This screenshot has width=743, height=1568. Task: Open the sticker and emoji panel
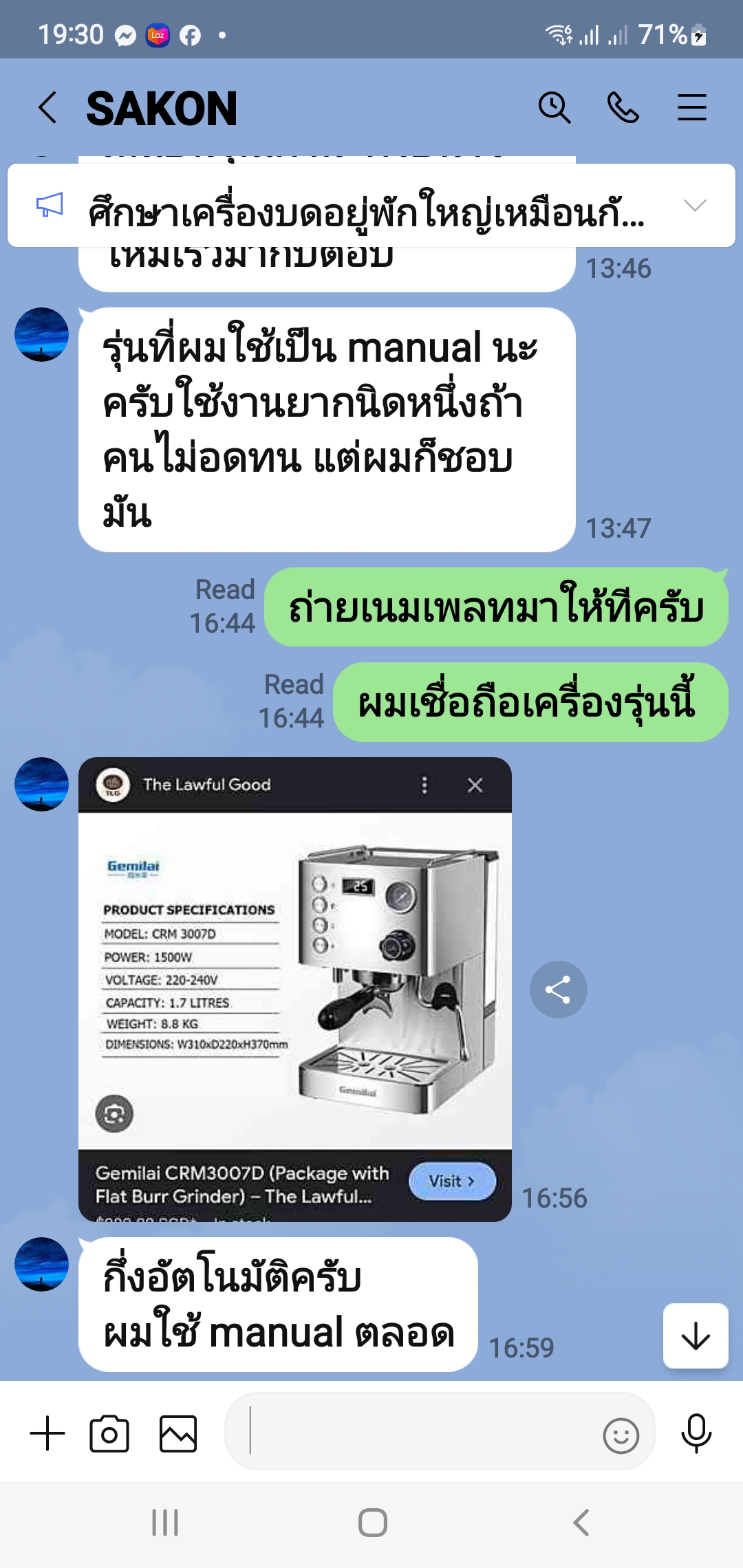pos(621,1435)
